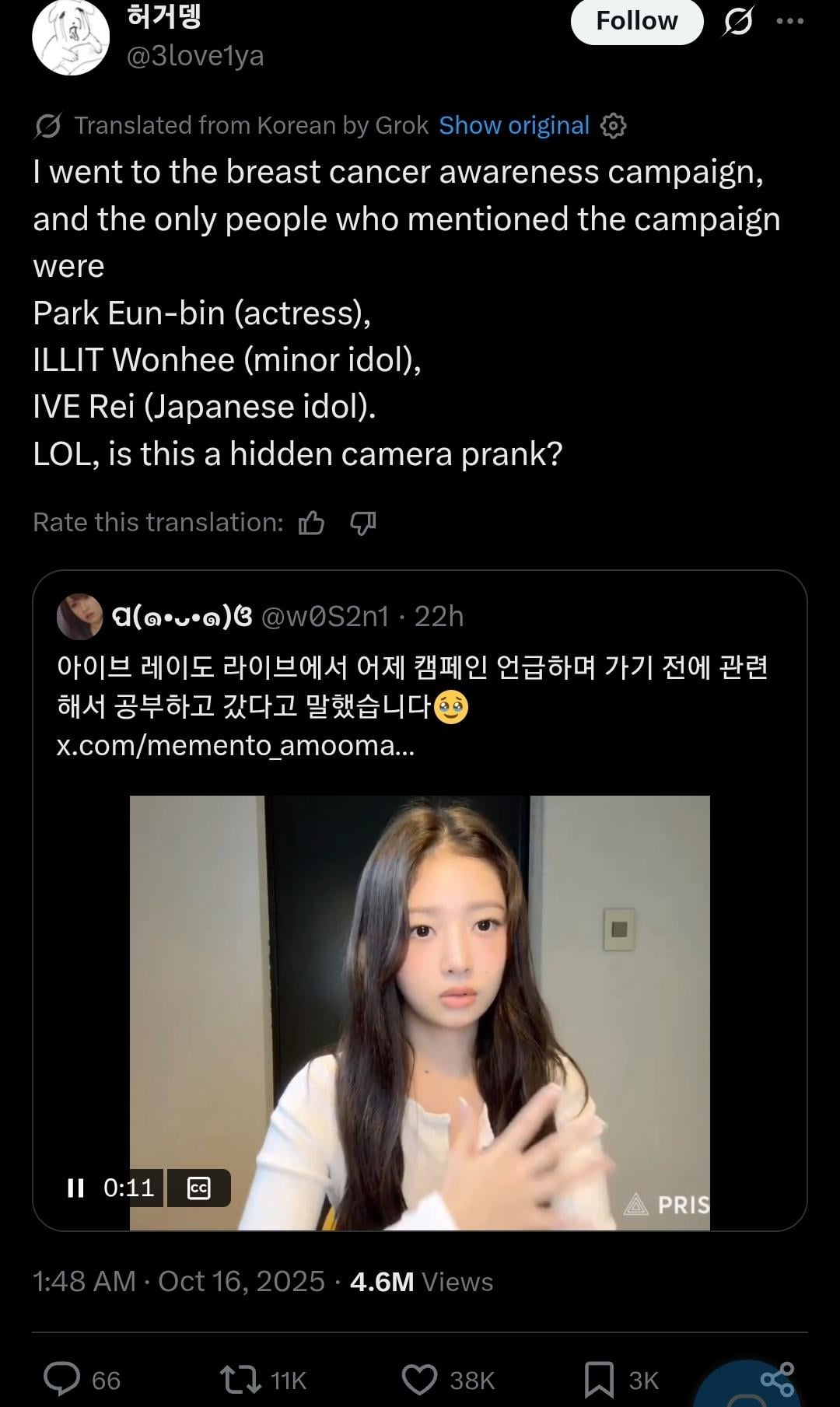840x1407 pixels.
Task: Toggle closed captions on the video
Action: click(x=199, y=1188)
